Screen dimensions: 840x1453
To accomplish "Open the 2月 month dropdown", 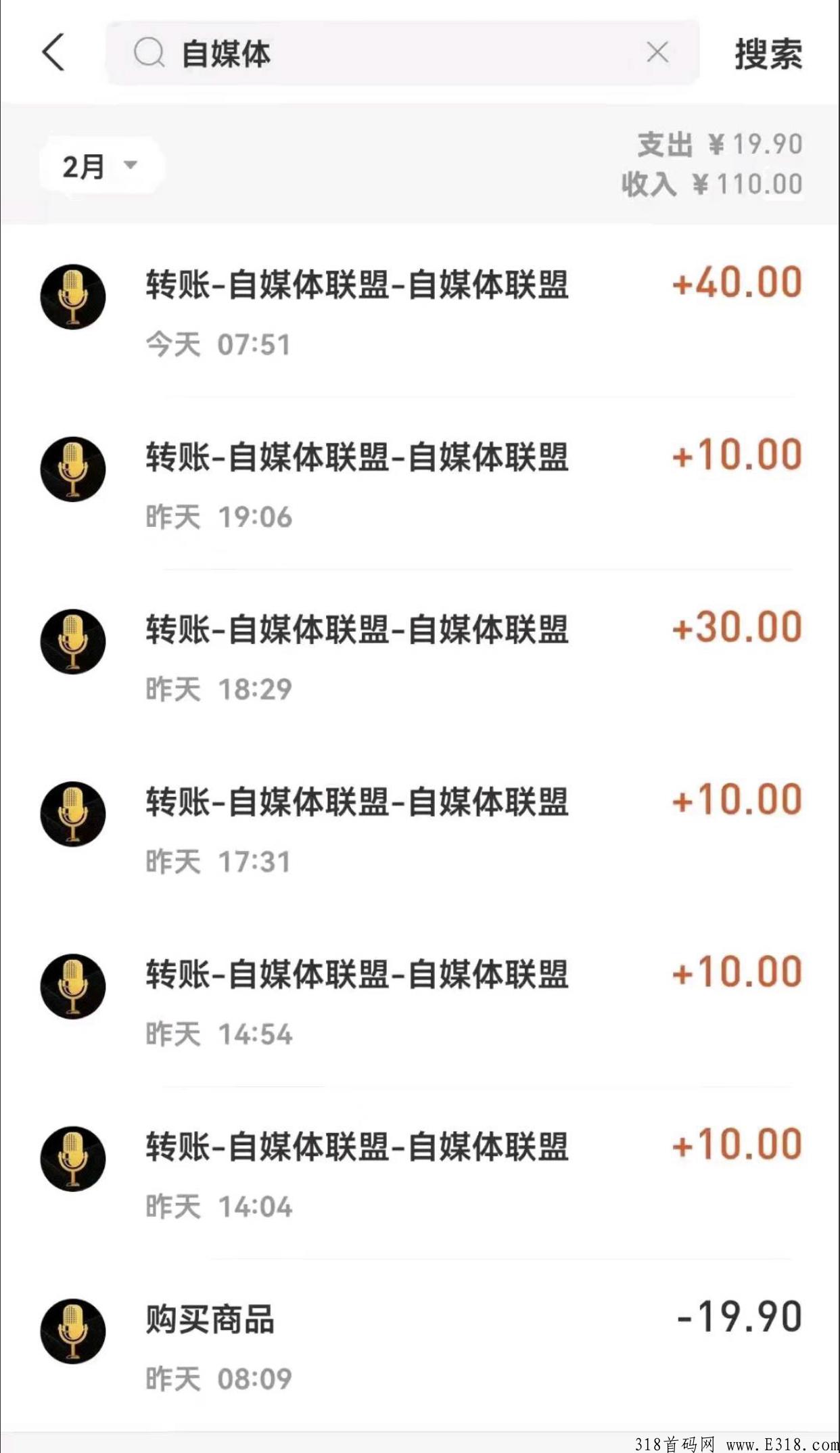I will [x=101, y=166].
